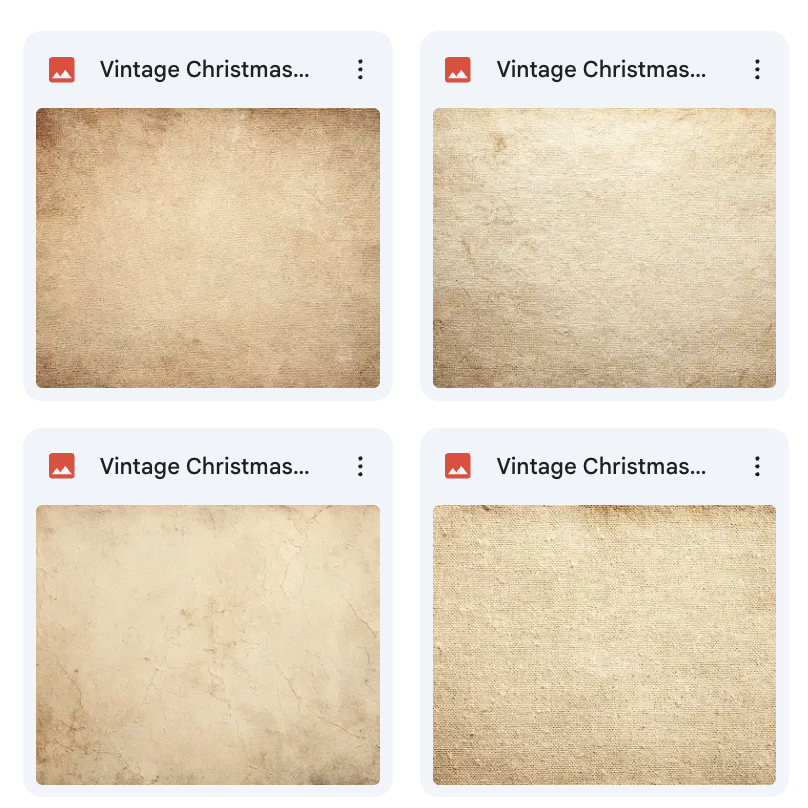Open the light wrinkled paper texture file
The height and width of the screenshot is (808, 808).
tap(604, 247)
